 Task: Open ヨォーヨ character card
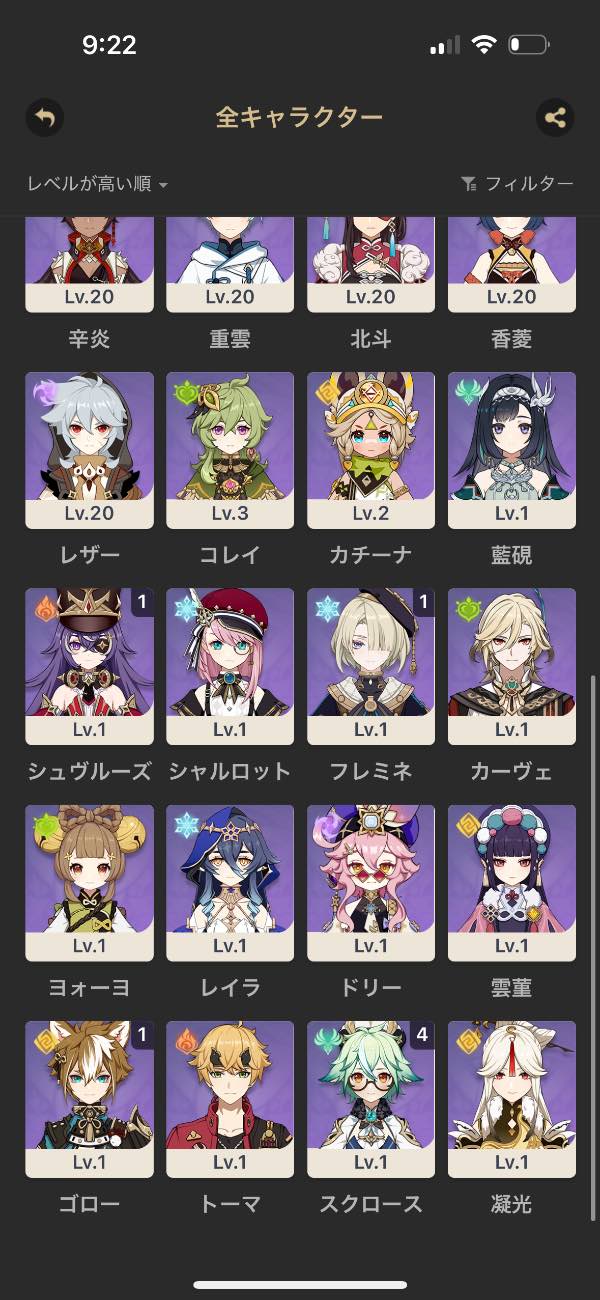[89, 882]
